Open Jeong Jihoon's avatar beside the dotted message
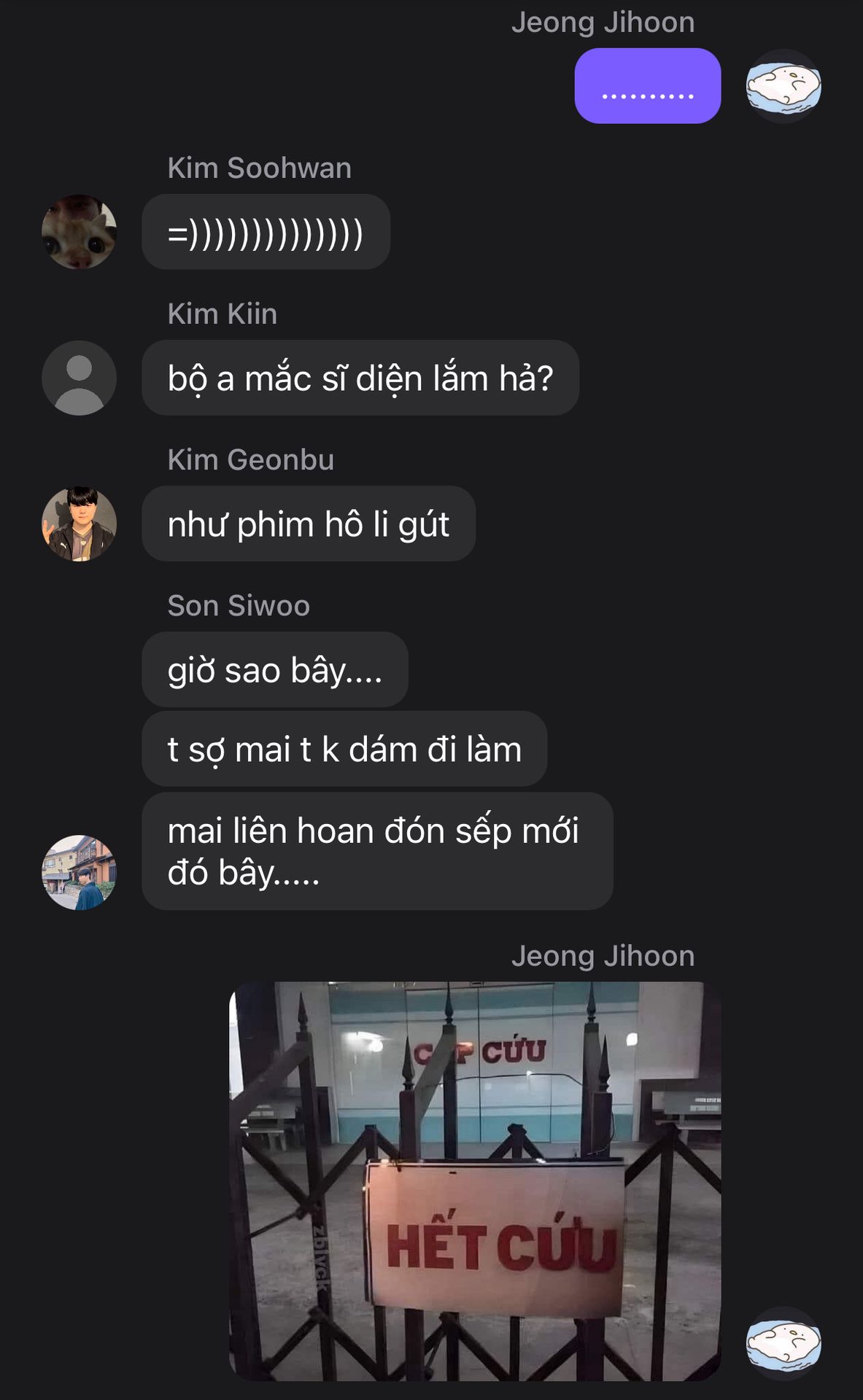 pyautogui.click(x=783, y=86)
